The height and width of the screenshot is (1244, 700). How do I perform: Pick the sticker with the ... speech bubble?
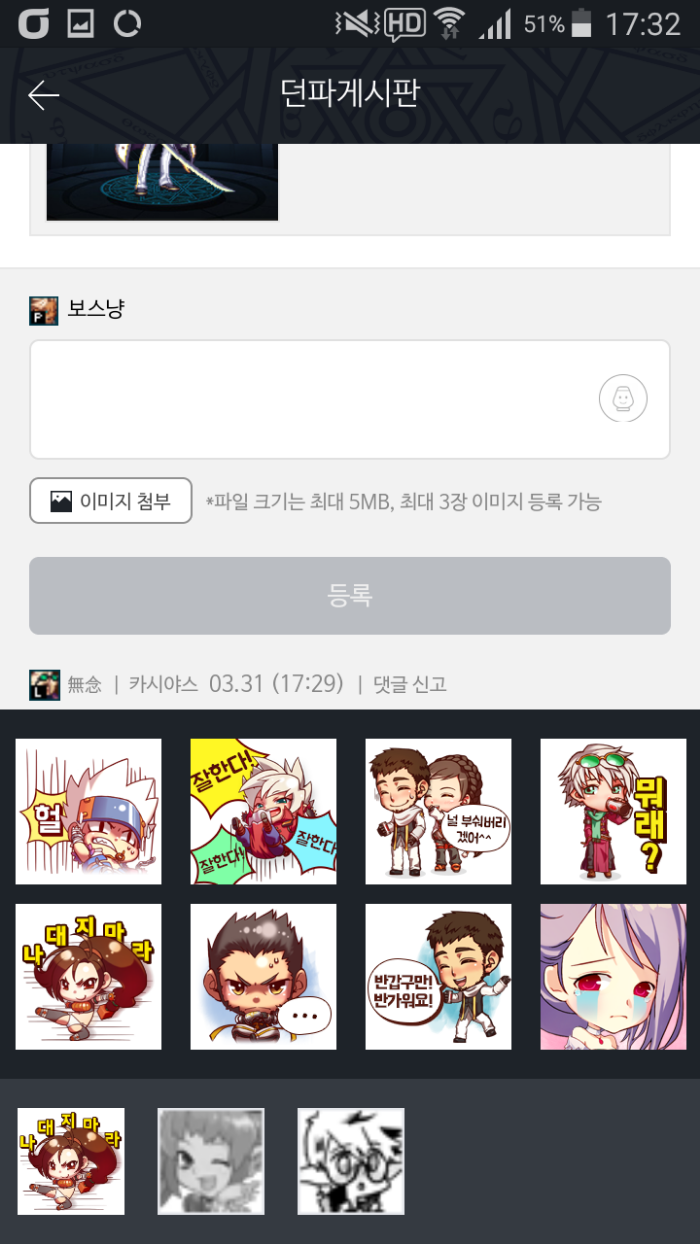click(263, 976)
